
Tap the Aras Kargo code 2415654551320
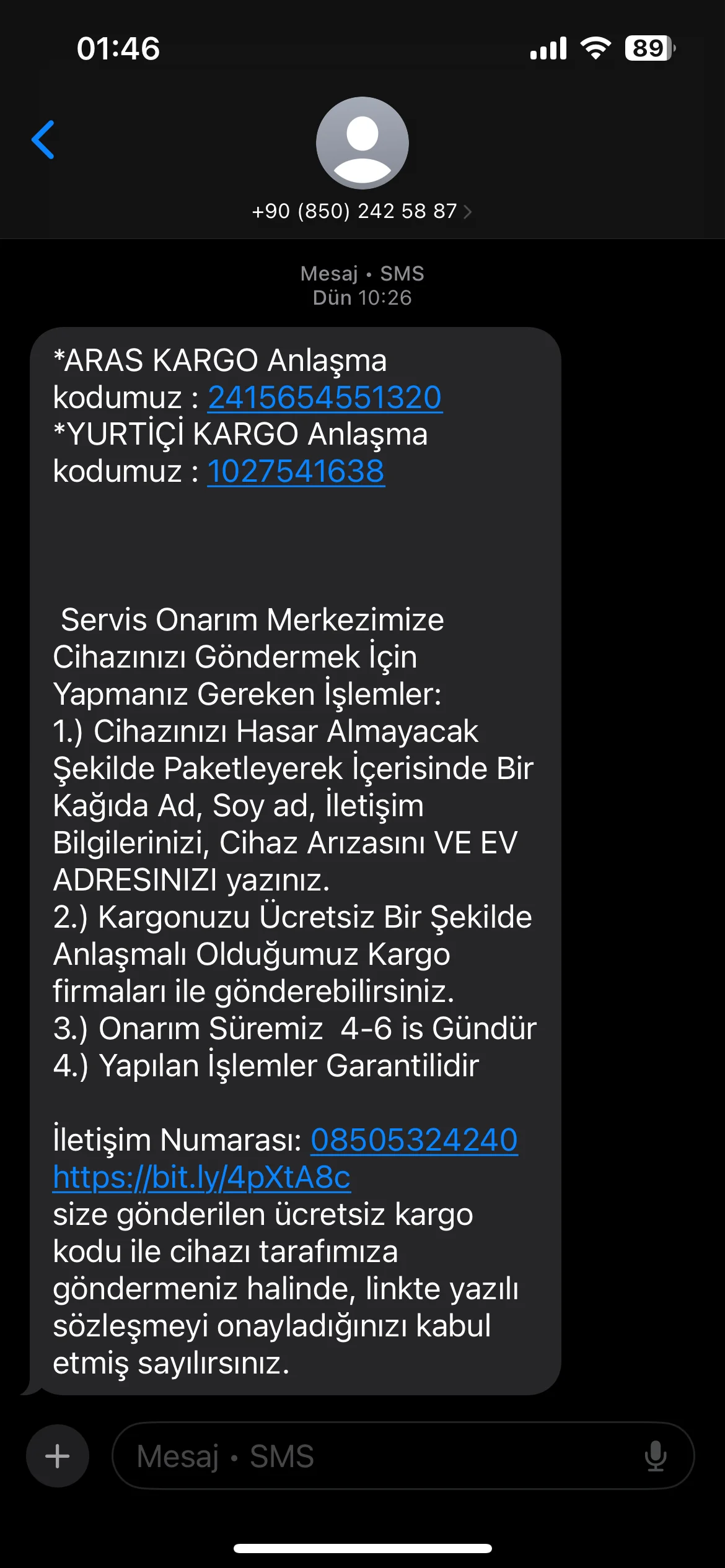324,398
